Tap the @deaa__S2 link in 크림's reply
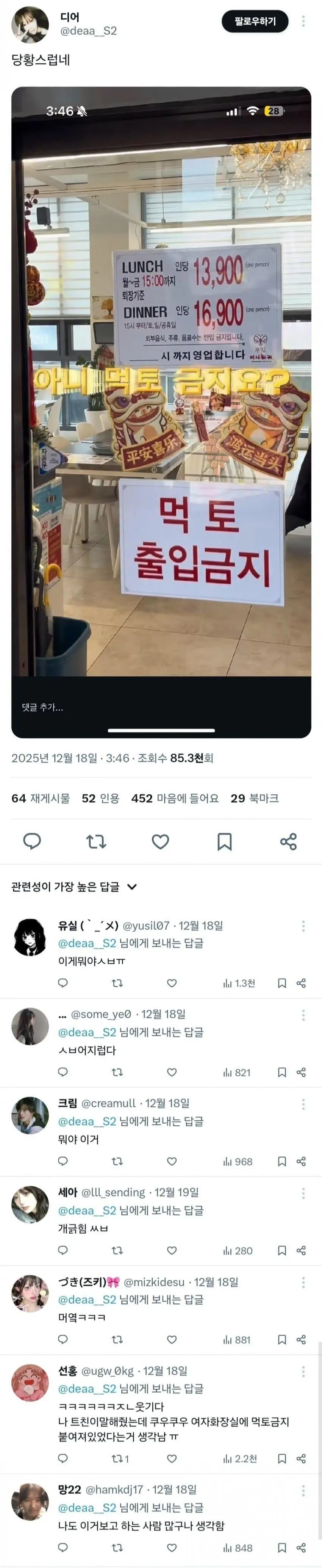This screenshot has width=322, height=1568. coord(87,1121)
